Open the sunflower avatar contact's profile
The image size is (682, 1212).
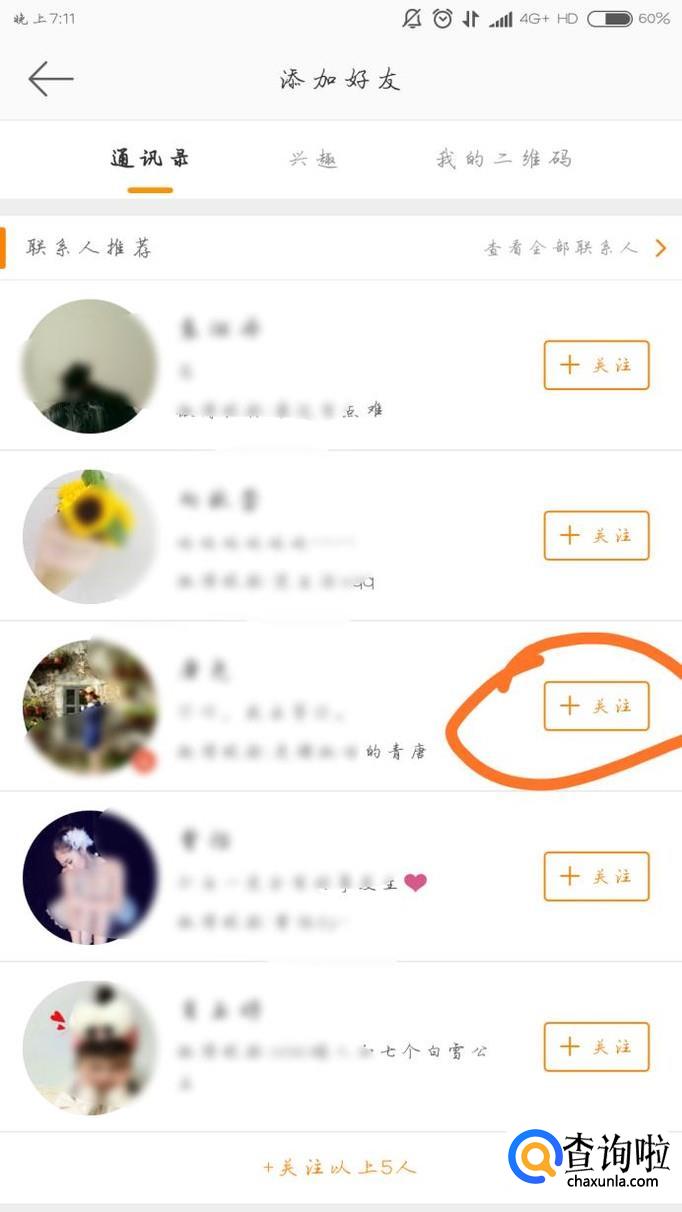click(90, 536)
